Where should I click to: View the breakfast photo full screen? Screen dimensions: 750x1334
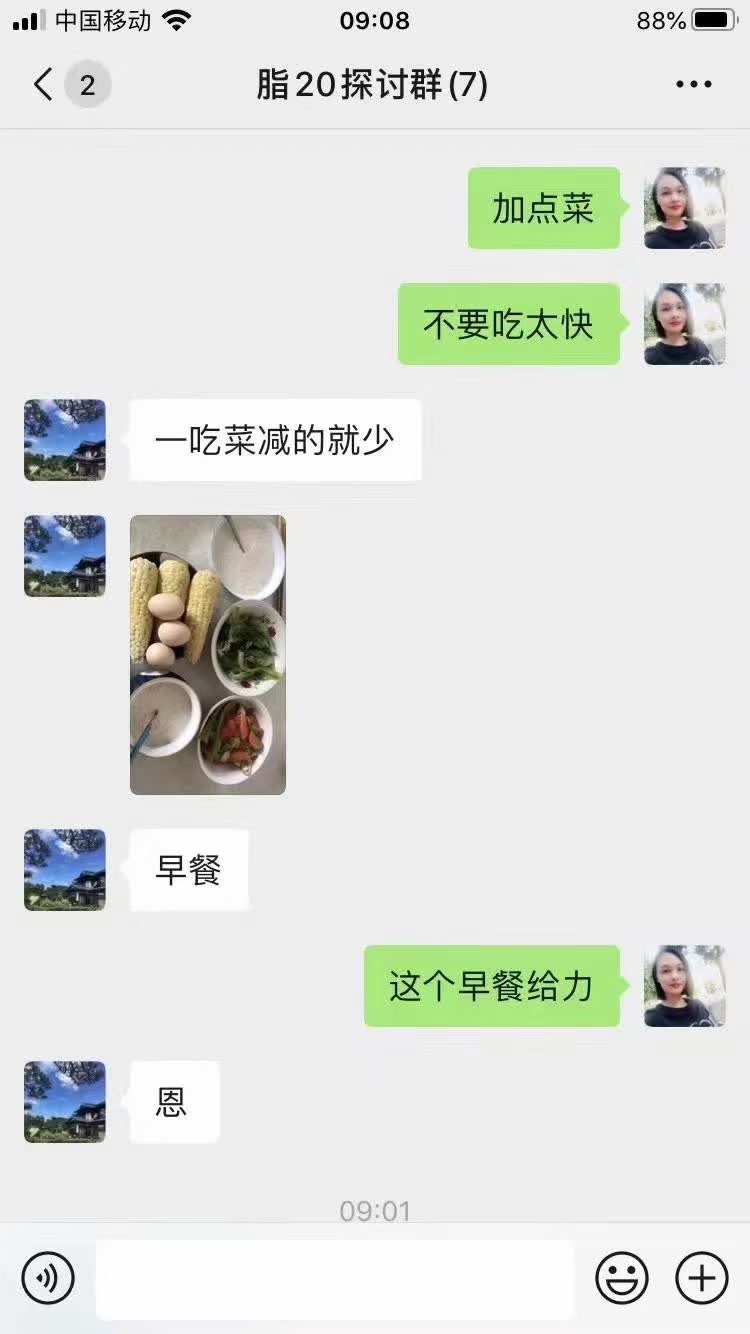pyautogui.click(x=208, y=655)
